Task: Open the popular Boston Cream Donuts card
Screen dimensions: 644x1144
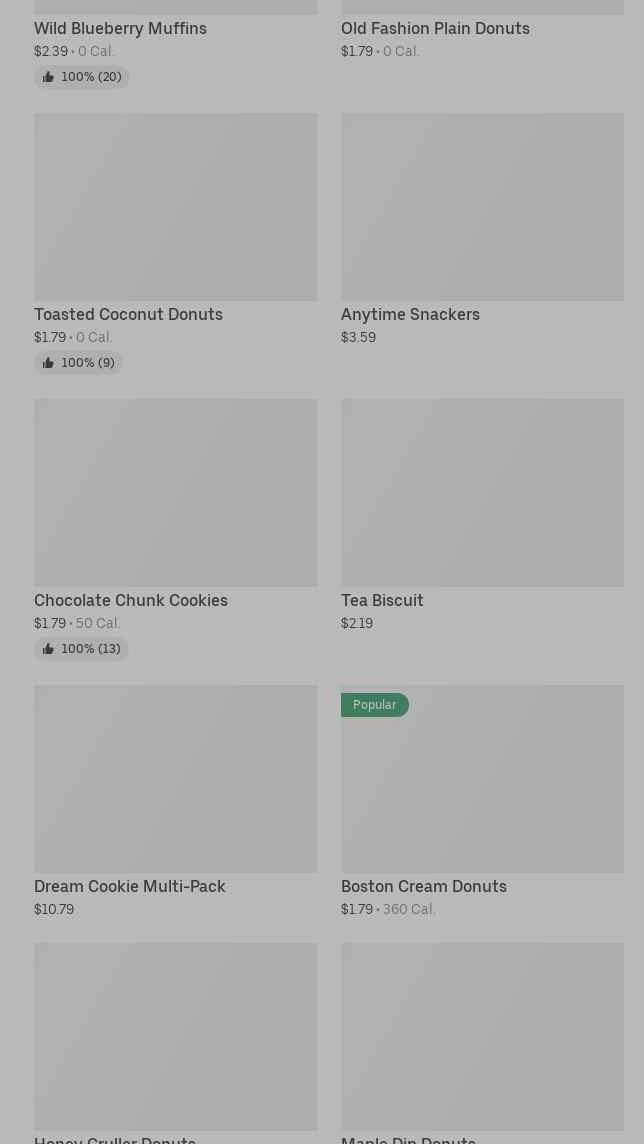Action: (x=482, y=801)
